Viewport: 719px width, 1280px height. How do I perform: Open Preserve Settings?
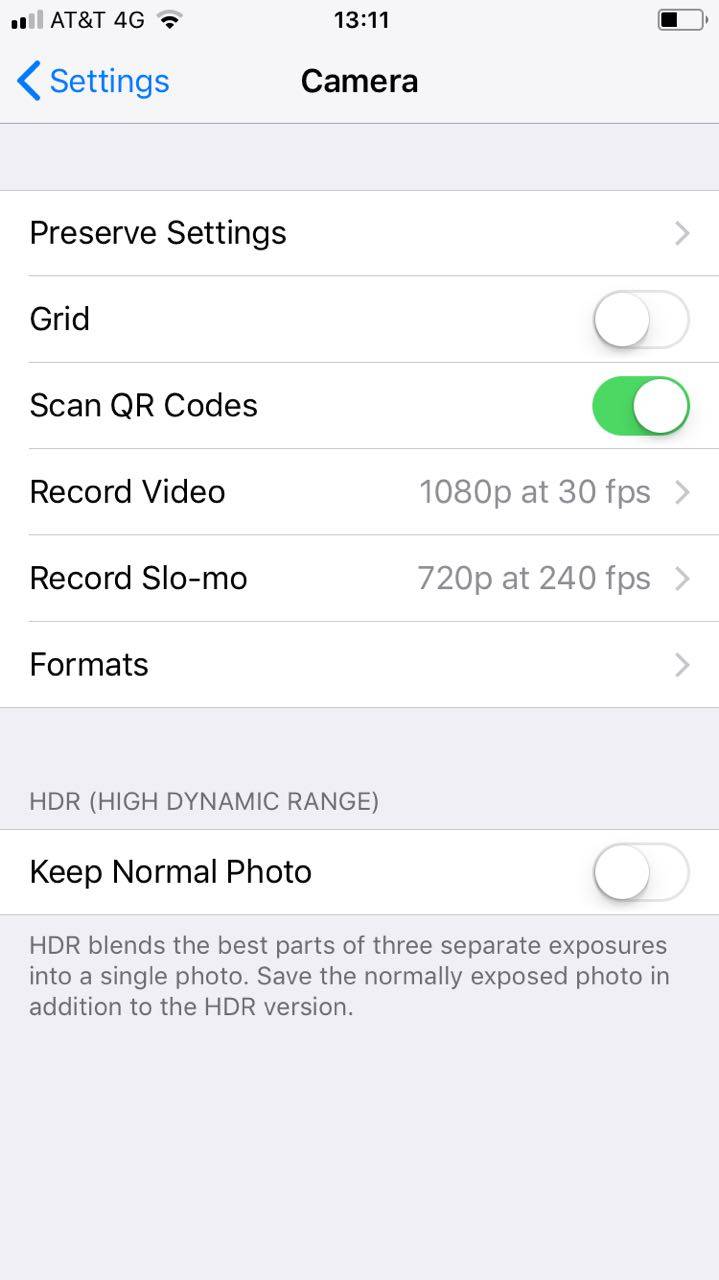[x=359, y=233]
